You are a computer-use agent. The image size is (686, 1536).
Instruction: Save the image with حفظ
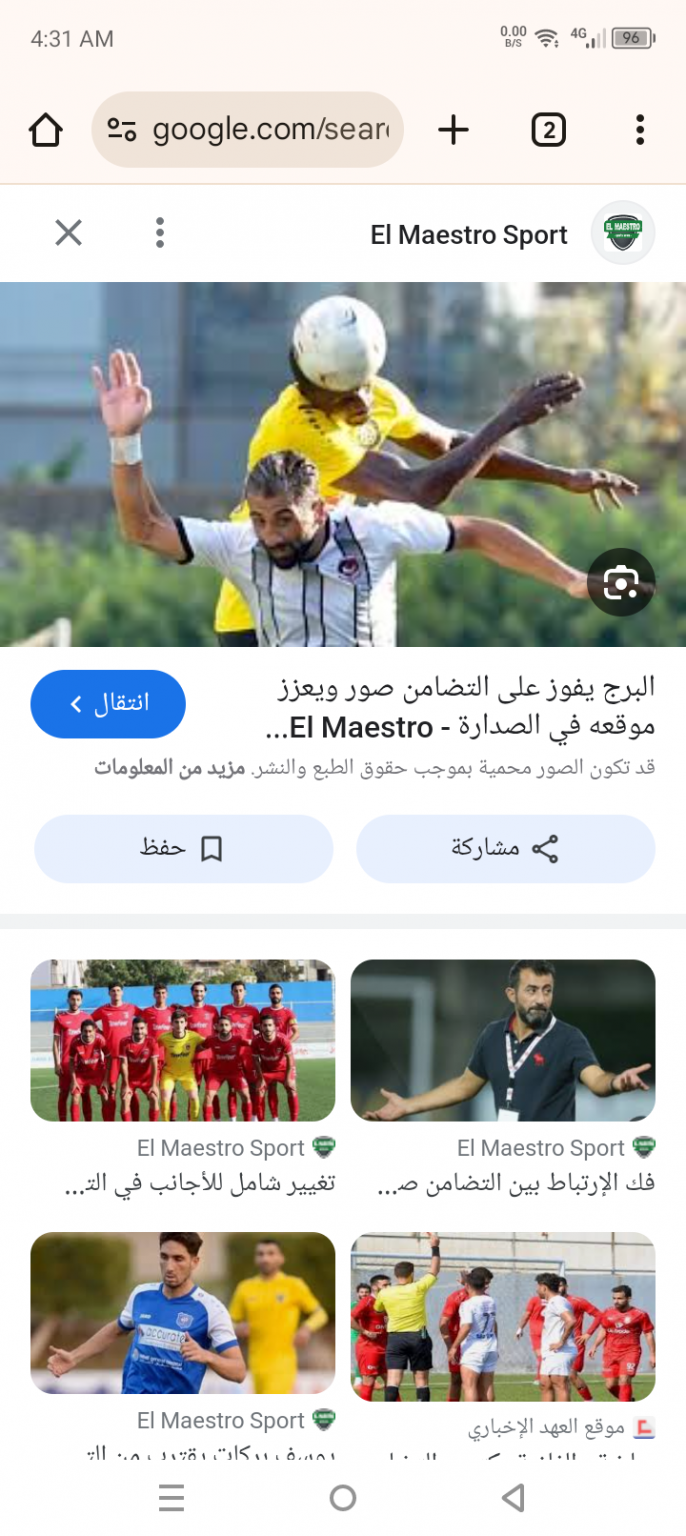coord(183,849)
